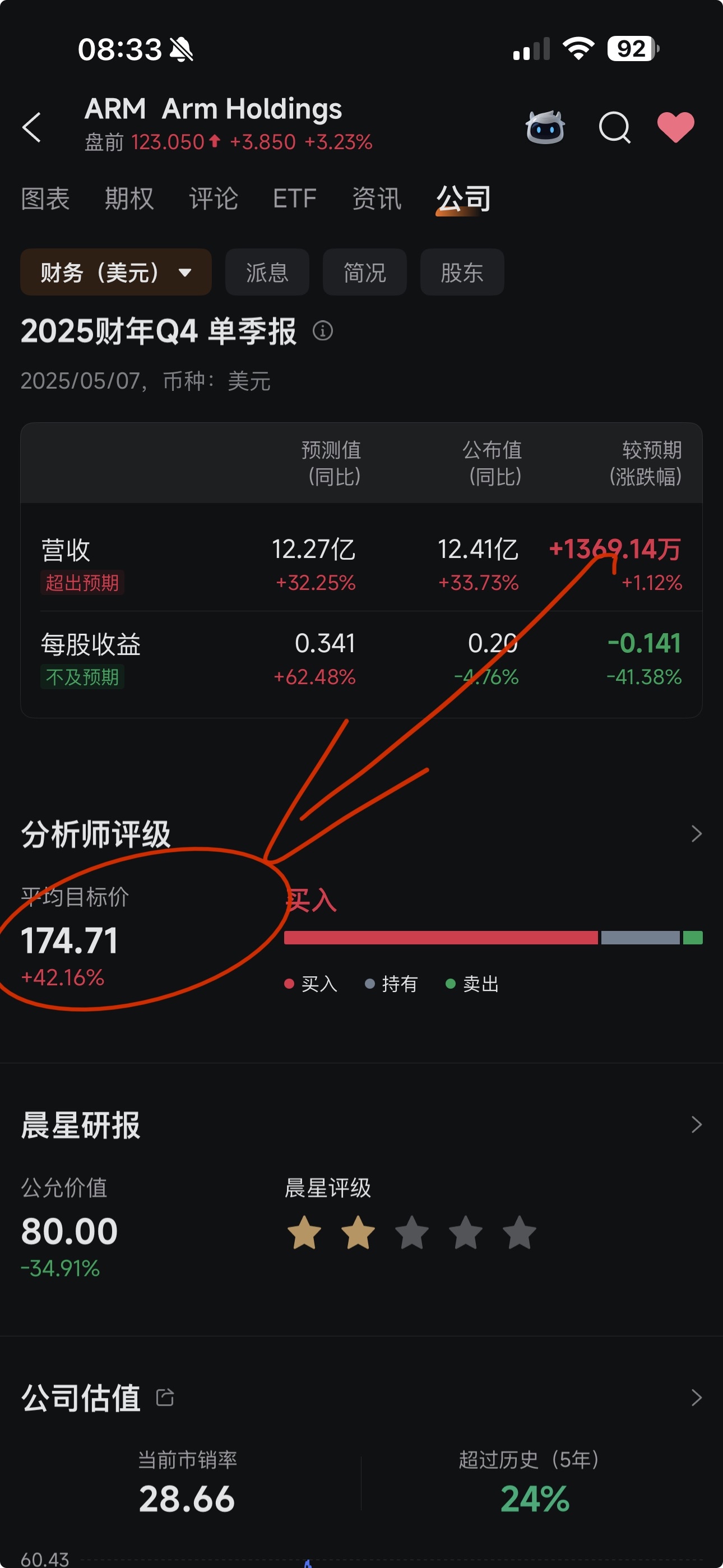The image size is (723, 1568).
Task: Tap the share icon next to 公司估值
Action: [x=165, y=1397]
